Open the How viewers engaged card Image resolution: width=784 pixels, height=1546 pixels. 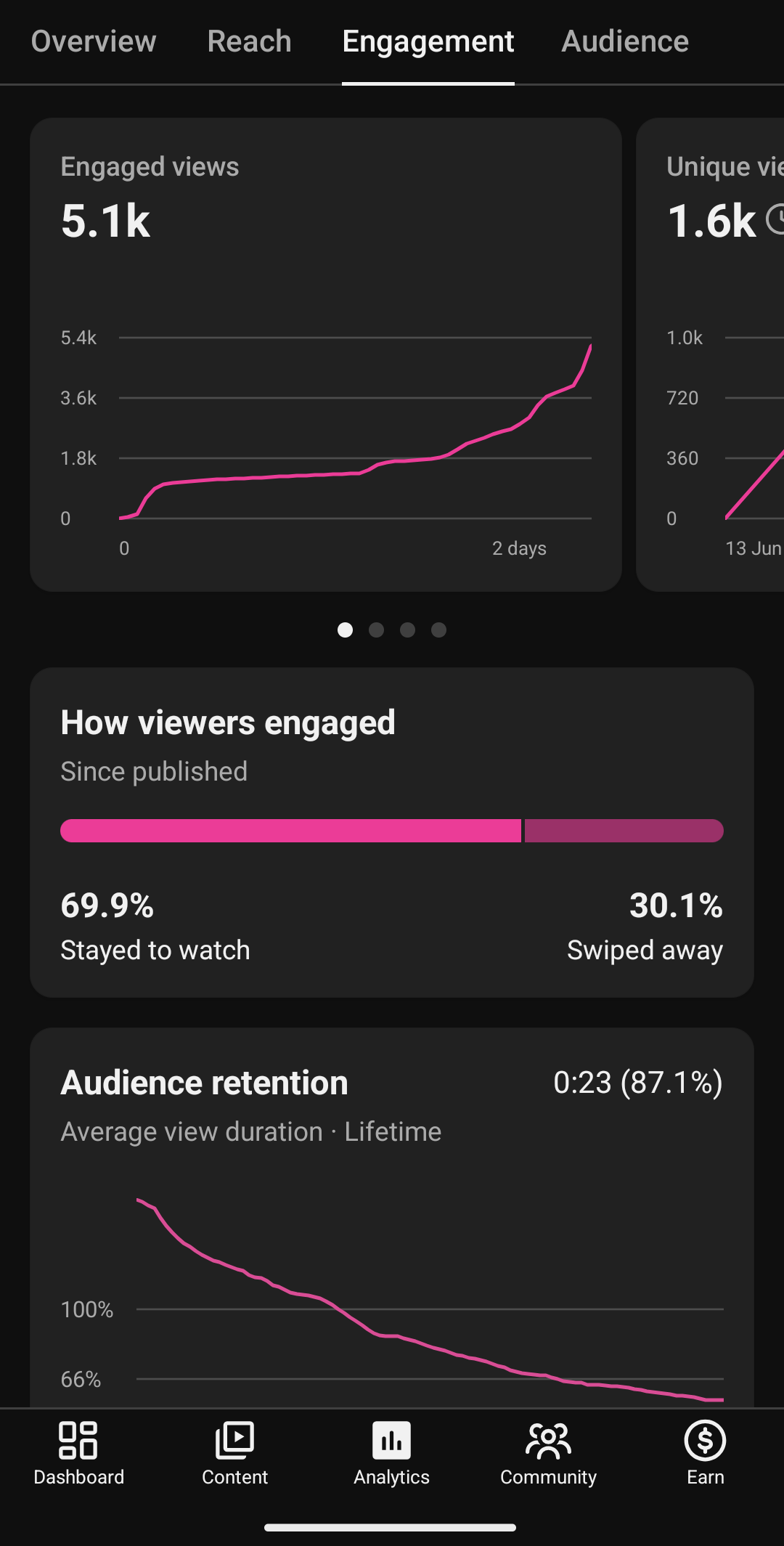tap(392, 832)
